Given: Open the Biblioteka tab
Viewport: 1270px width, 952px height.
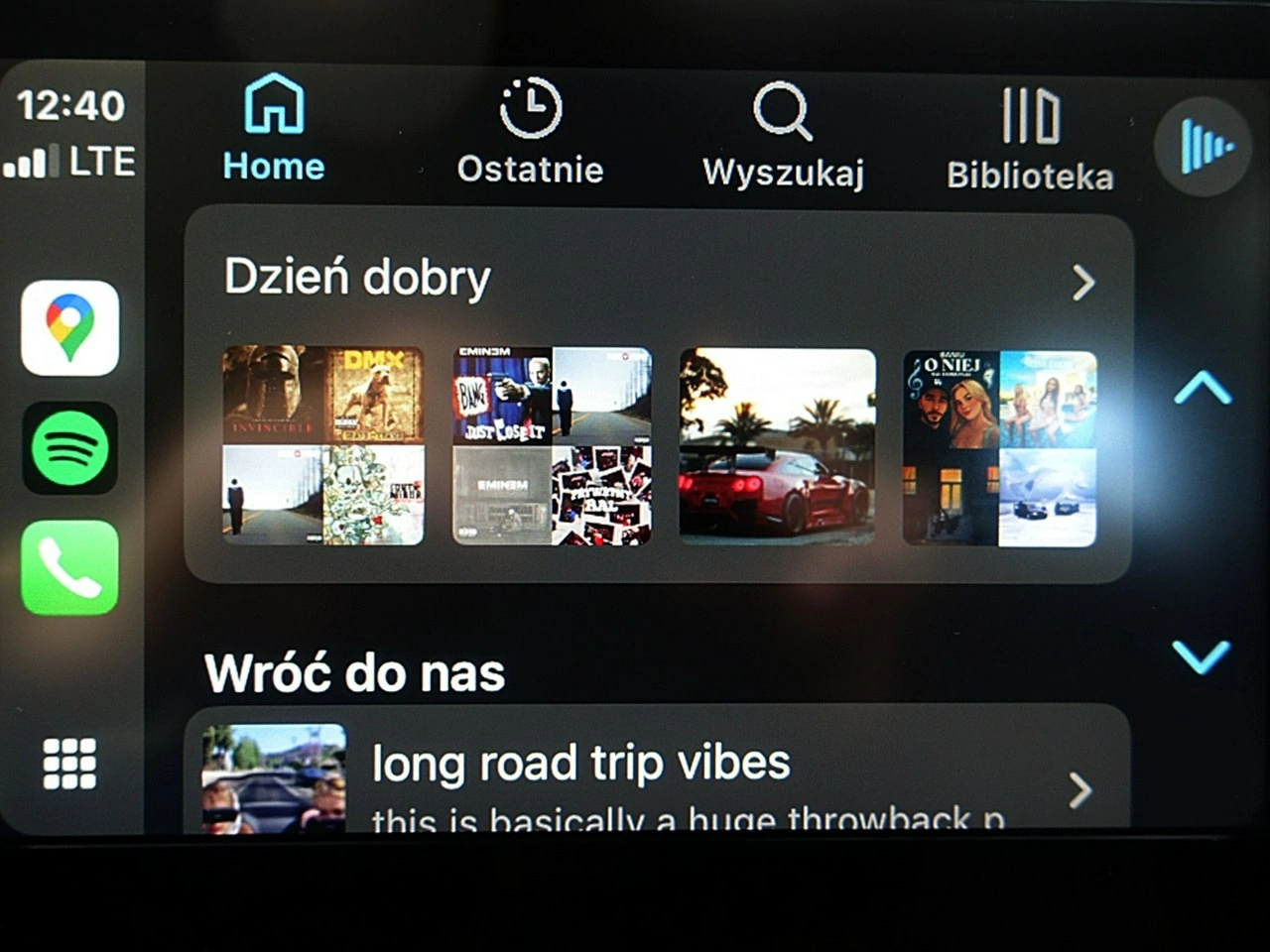Looking at the screenshot, I should (x=1030, y=137).
